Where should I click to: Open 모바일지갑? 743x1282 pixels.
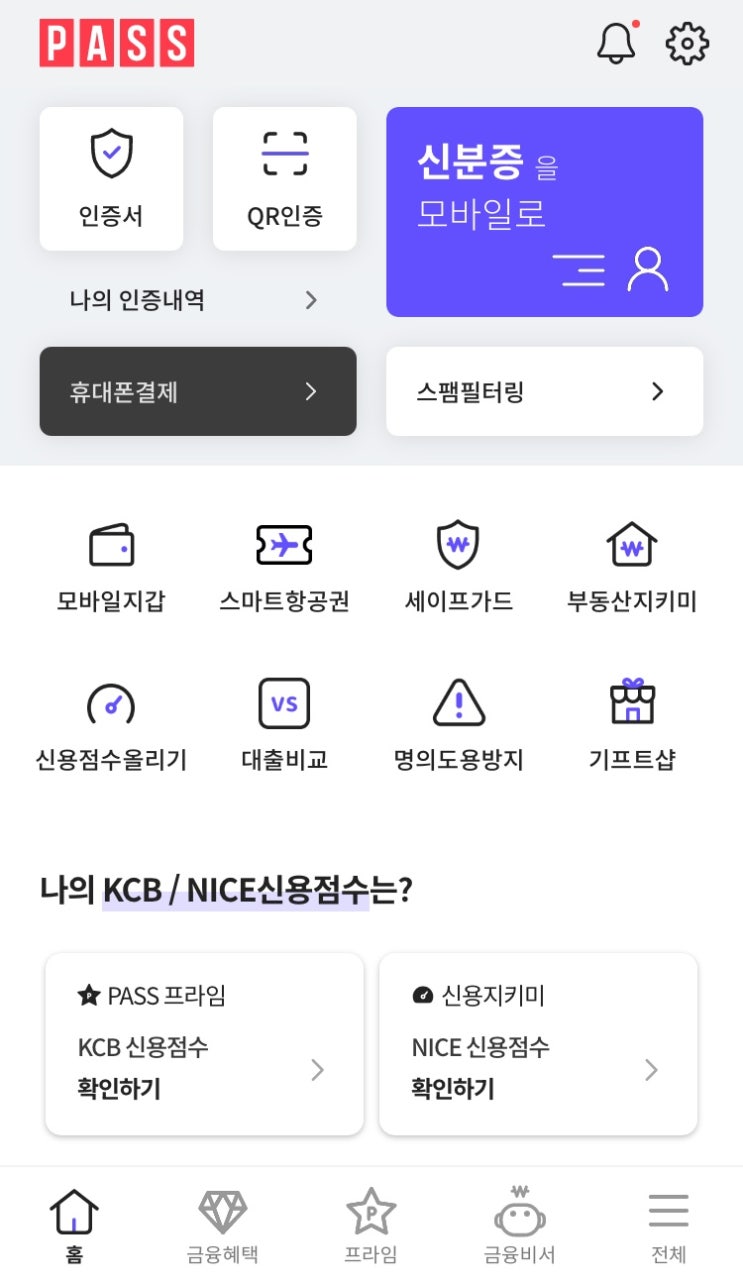[111, 568]
